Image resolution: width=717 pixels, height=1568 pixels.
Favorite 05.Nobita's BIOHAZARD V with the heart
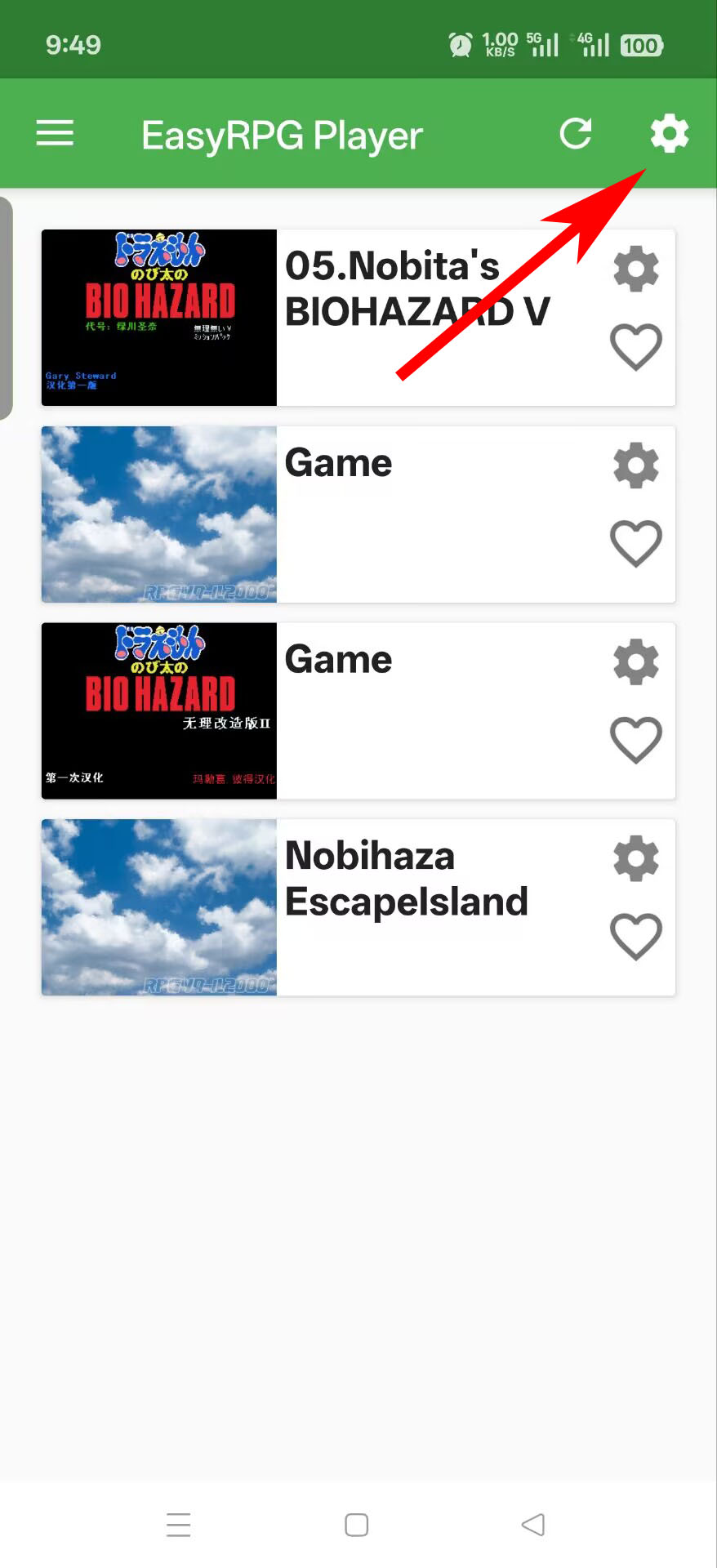(x=636, y=346)
